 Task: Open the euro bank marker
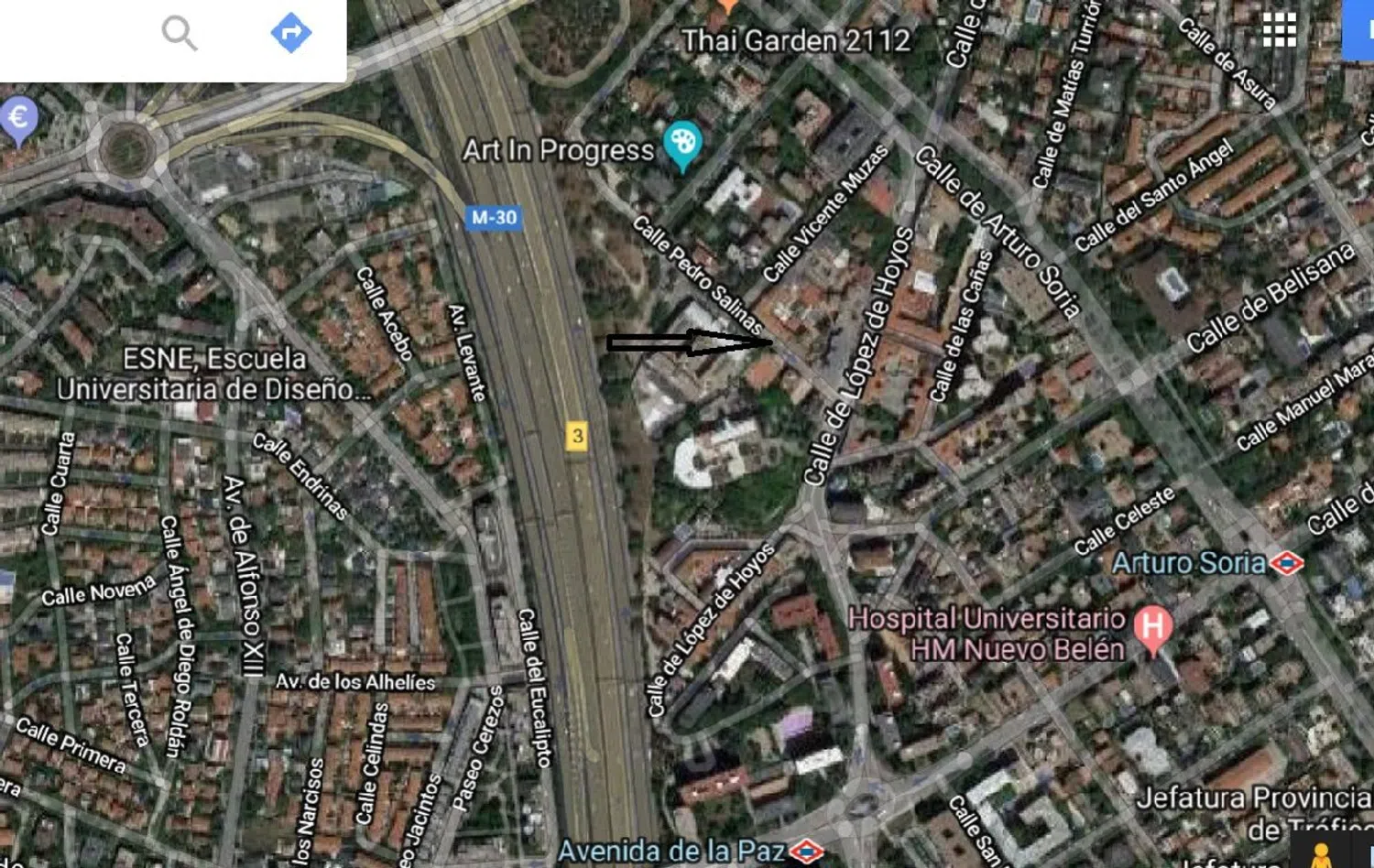[18, 119]
